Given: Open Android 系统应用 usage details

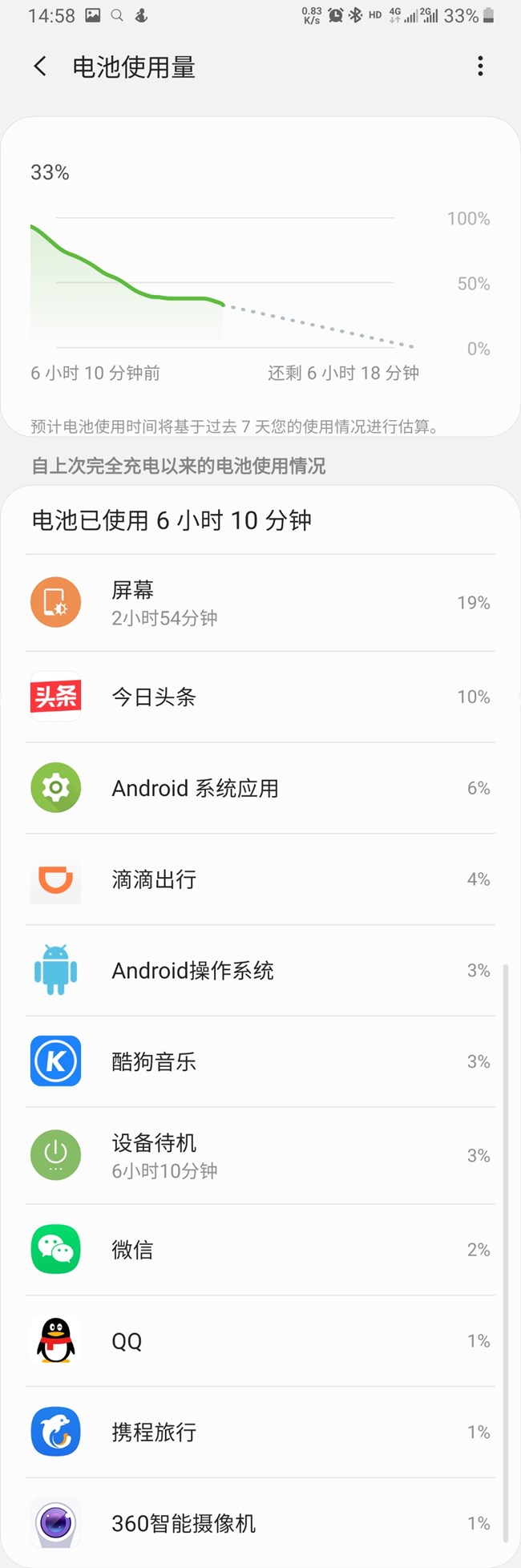Looking at the screenshot, I should pos(260,789).
